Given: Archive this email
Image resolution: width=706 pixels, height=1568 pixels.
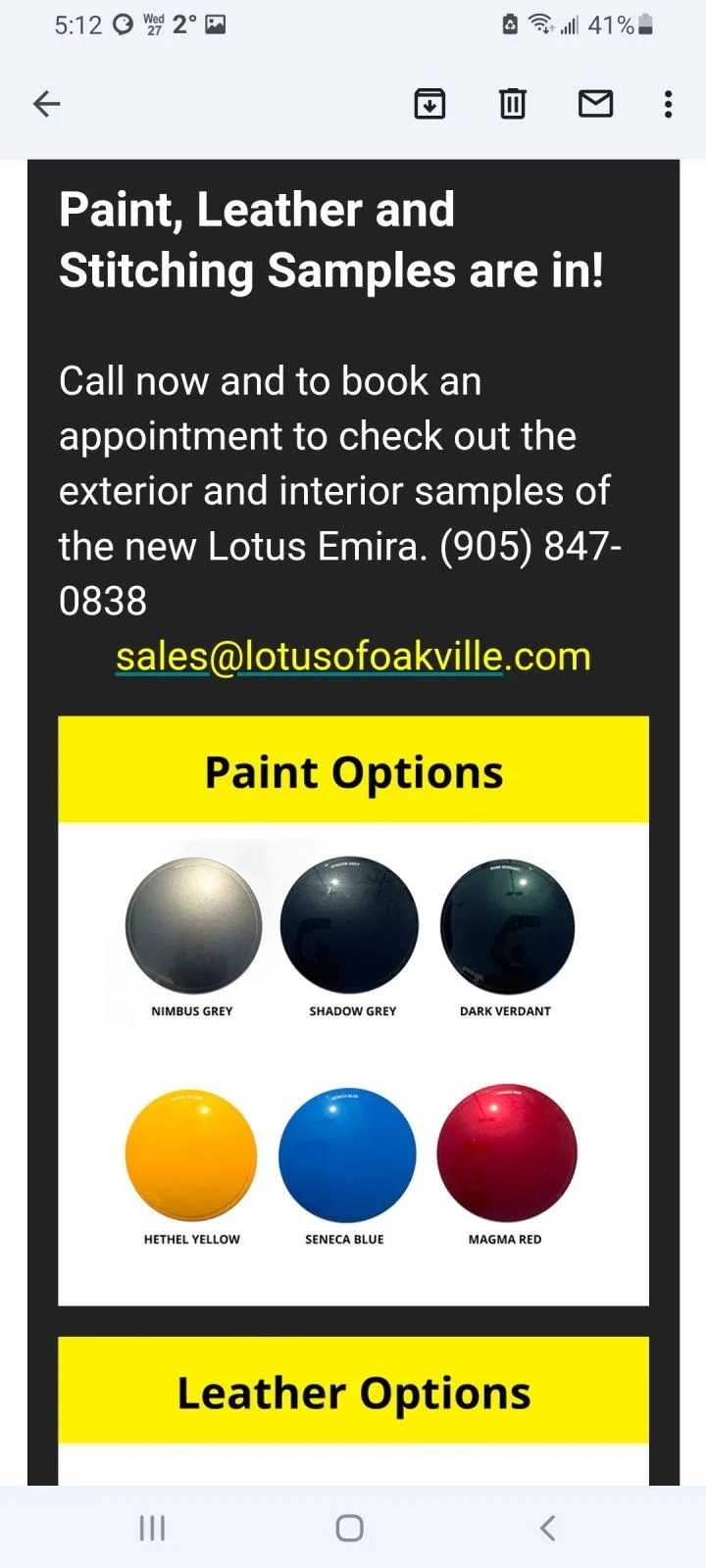Looking at the screenshot, I should (x=429, y=104).
